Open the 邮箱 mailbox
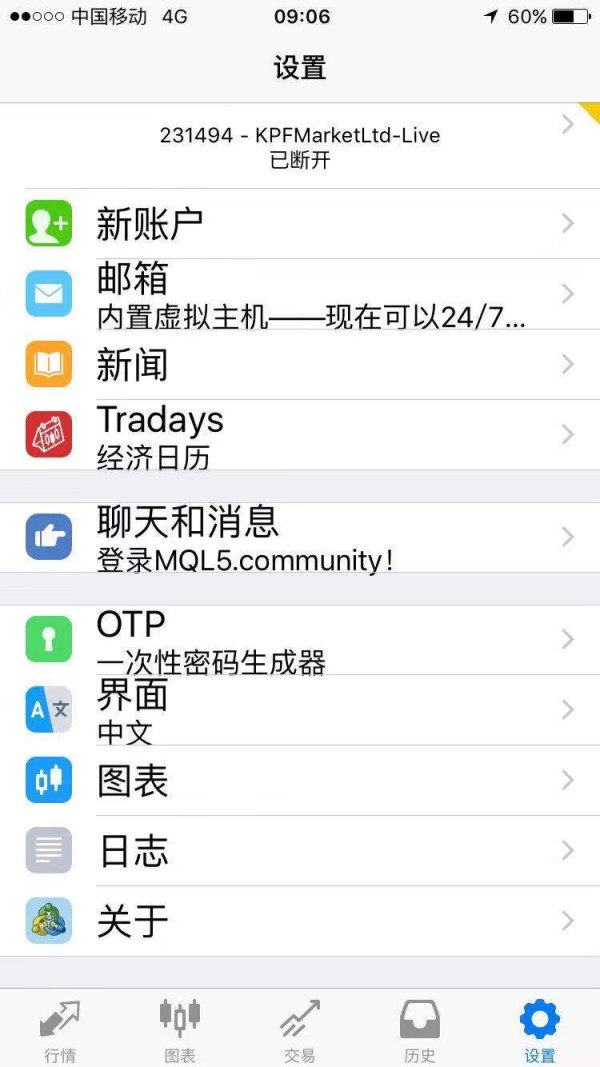Viewport: 600px width, 1067px height. pyautogui.click(x=300, y=294)
